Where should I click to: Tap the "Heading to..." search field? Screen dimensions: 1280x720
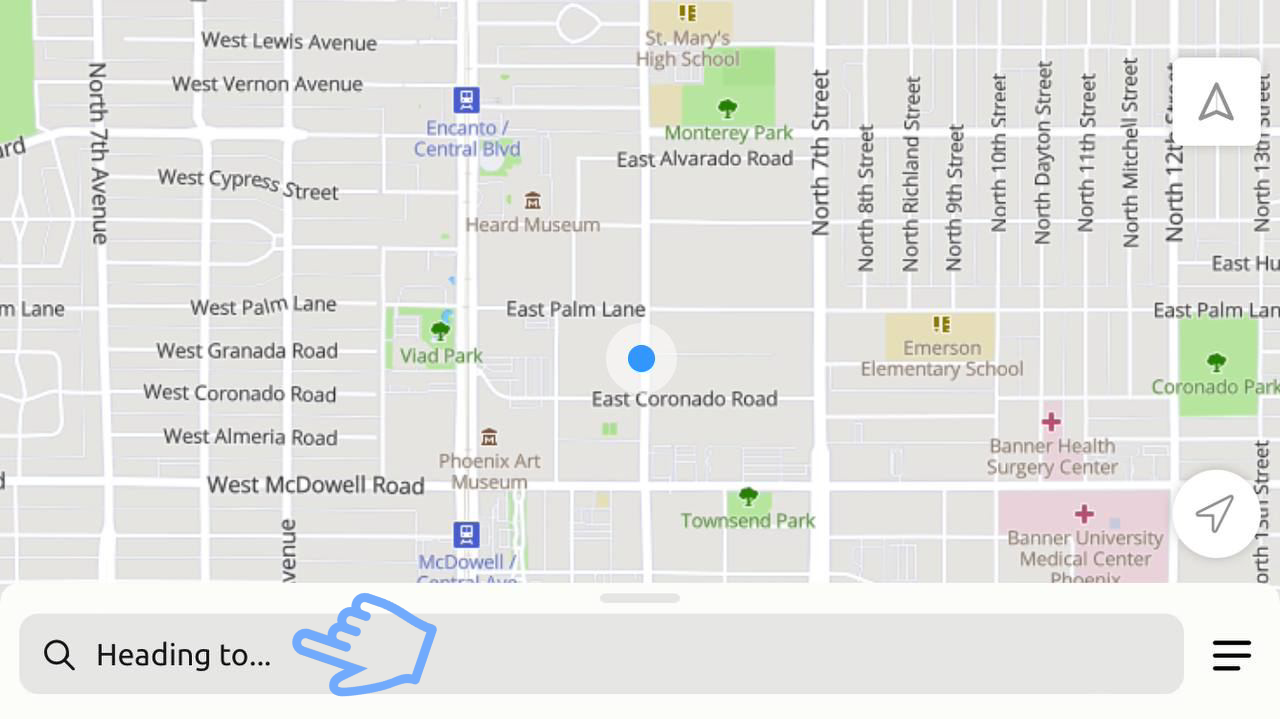point(600,654)
